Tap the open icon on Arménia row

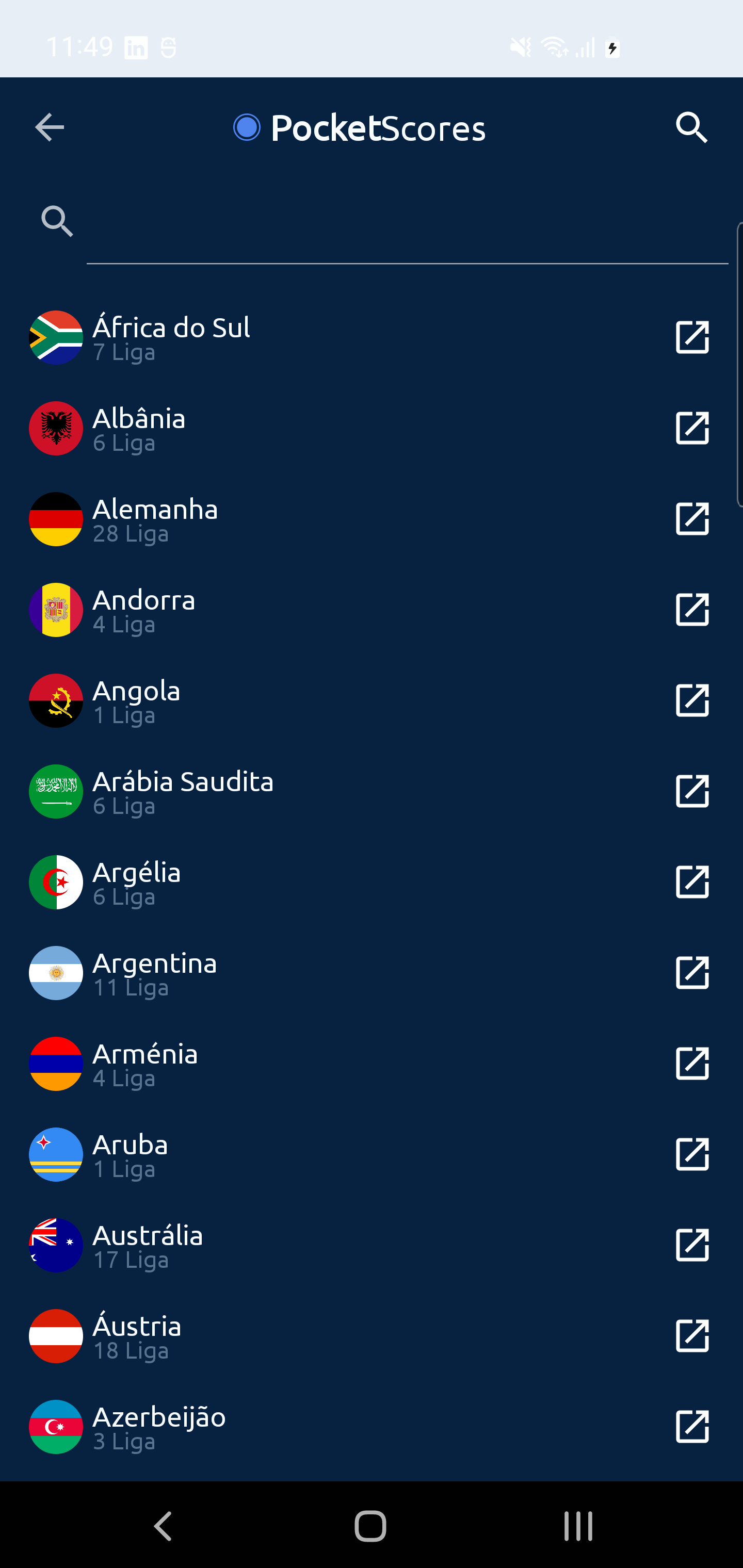coord(692,1064)
